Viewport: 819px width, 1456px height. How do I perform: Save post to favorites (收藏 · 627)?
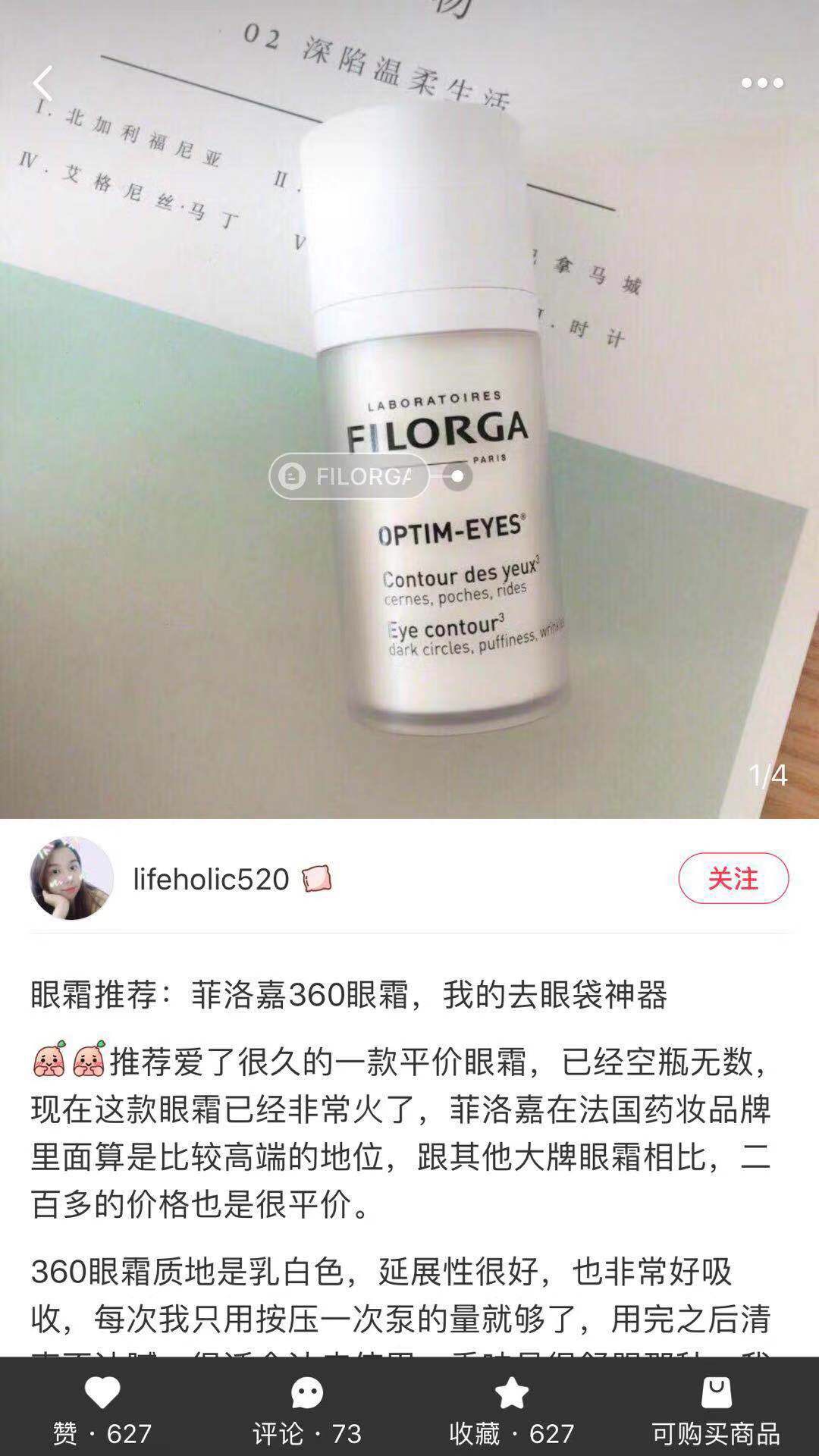tap(512, 1410)
